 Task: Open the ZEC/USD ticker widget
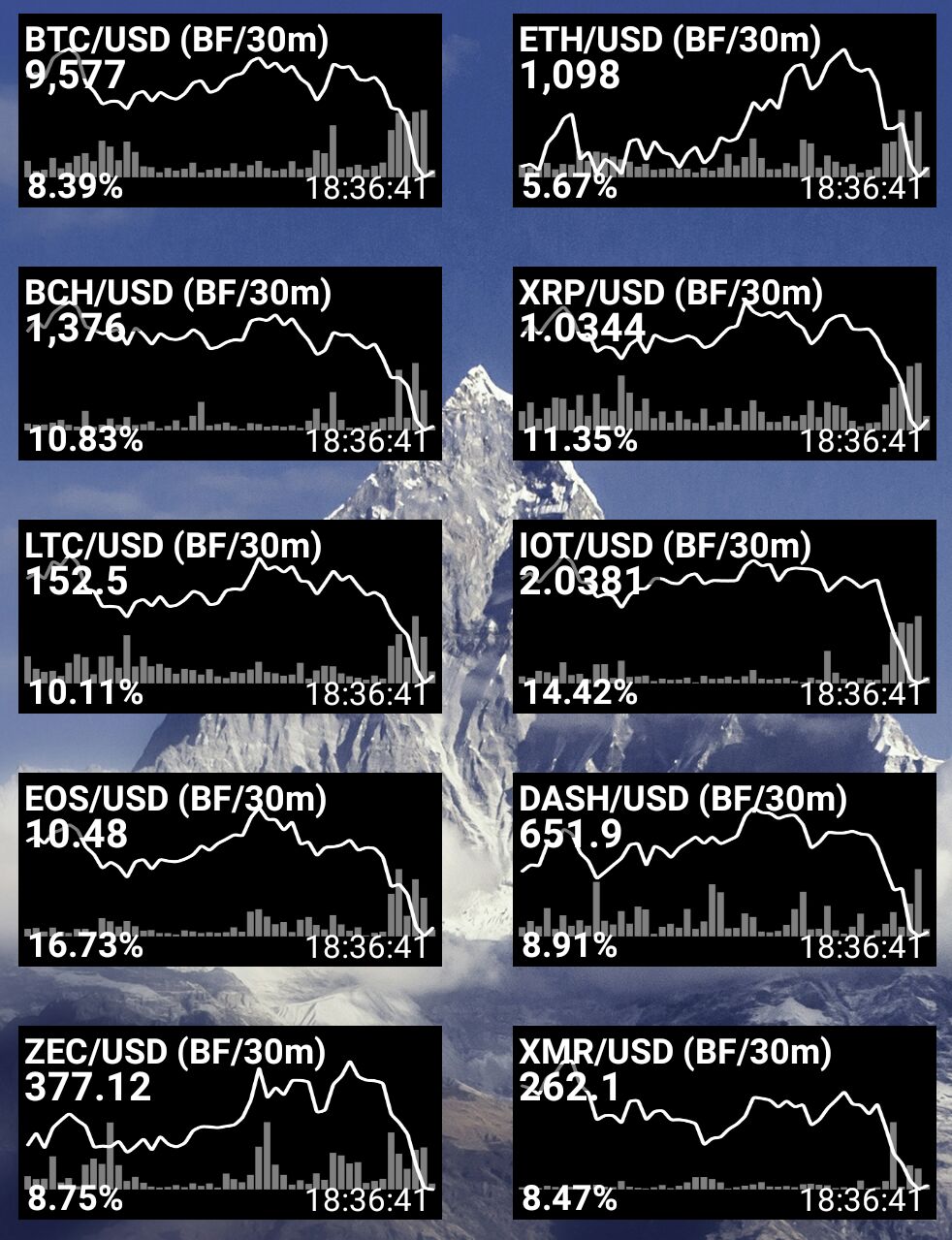point(230,1123)
